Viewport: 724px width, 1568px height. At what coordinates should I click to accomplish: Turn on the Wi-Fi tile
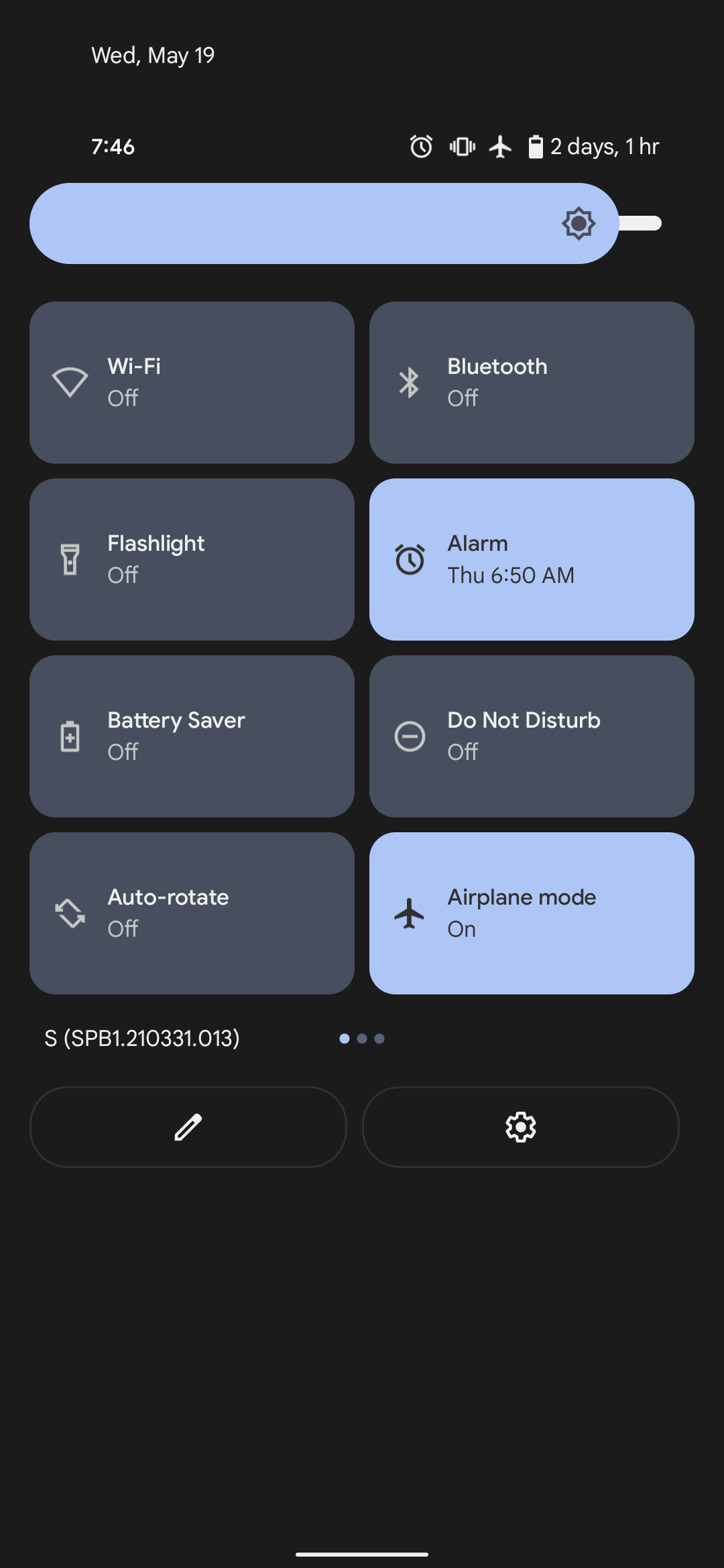tap(192, 382)
